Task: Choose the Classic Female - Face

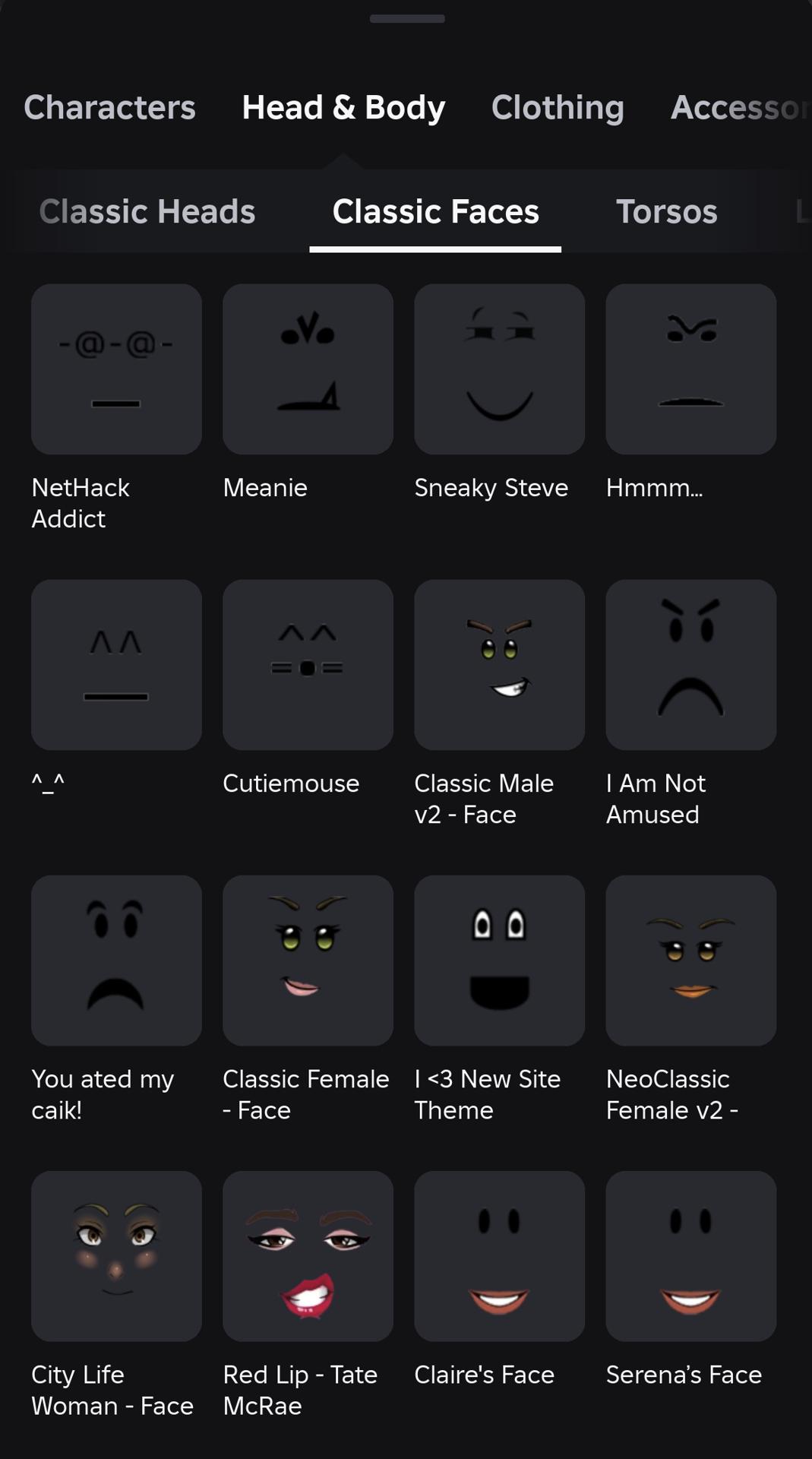Action: tap(308, 961)
